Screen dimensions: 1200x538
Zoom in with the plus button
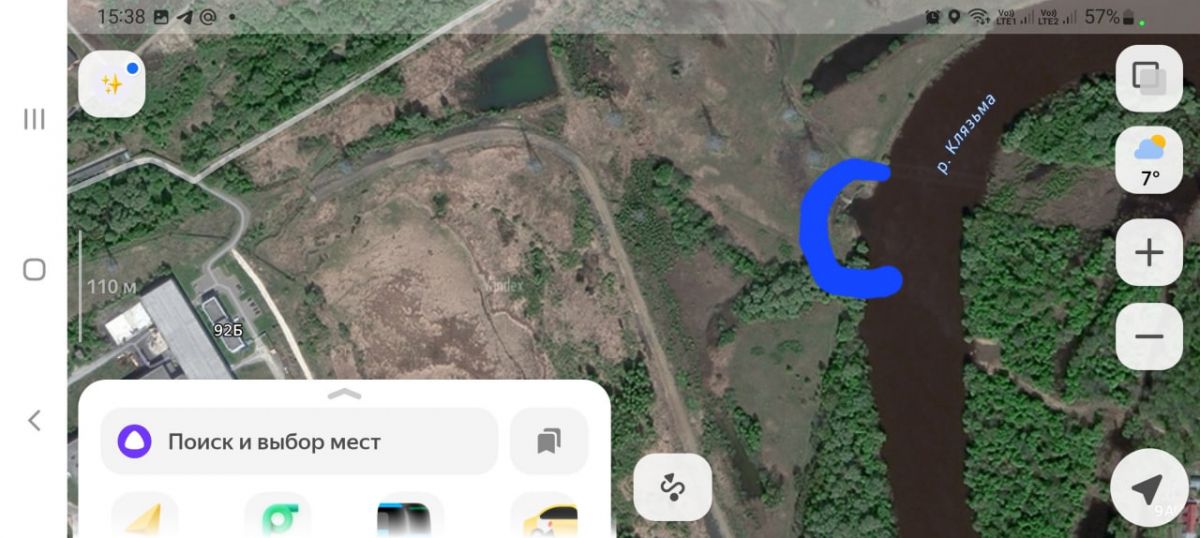(1149, 252)
